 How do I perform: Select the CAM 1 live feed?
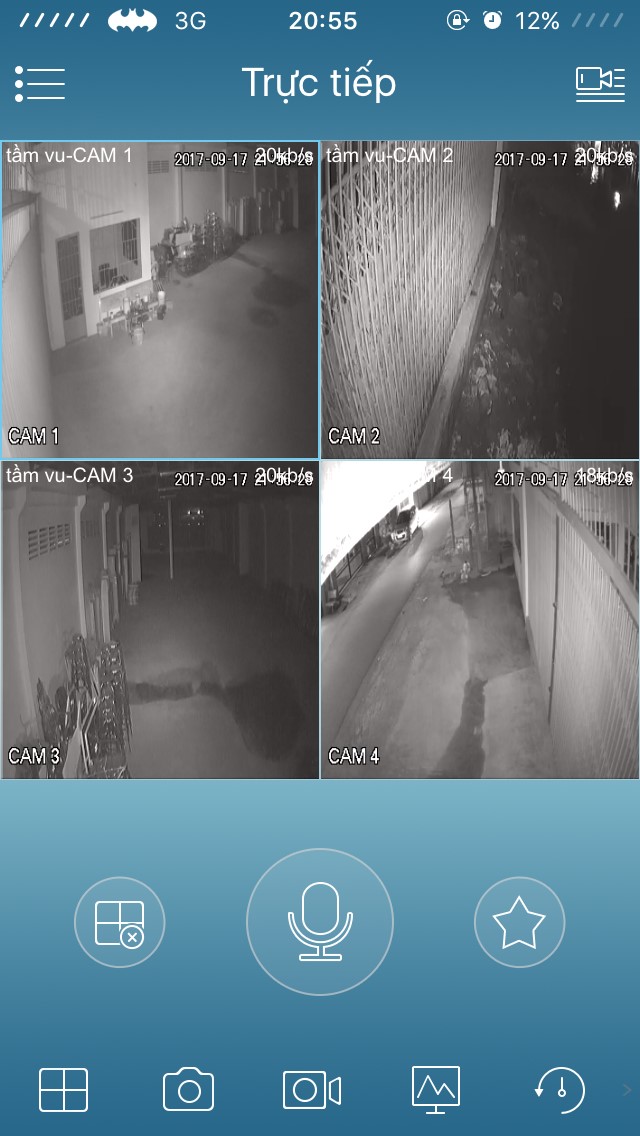160,300
